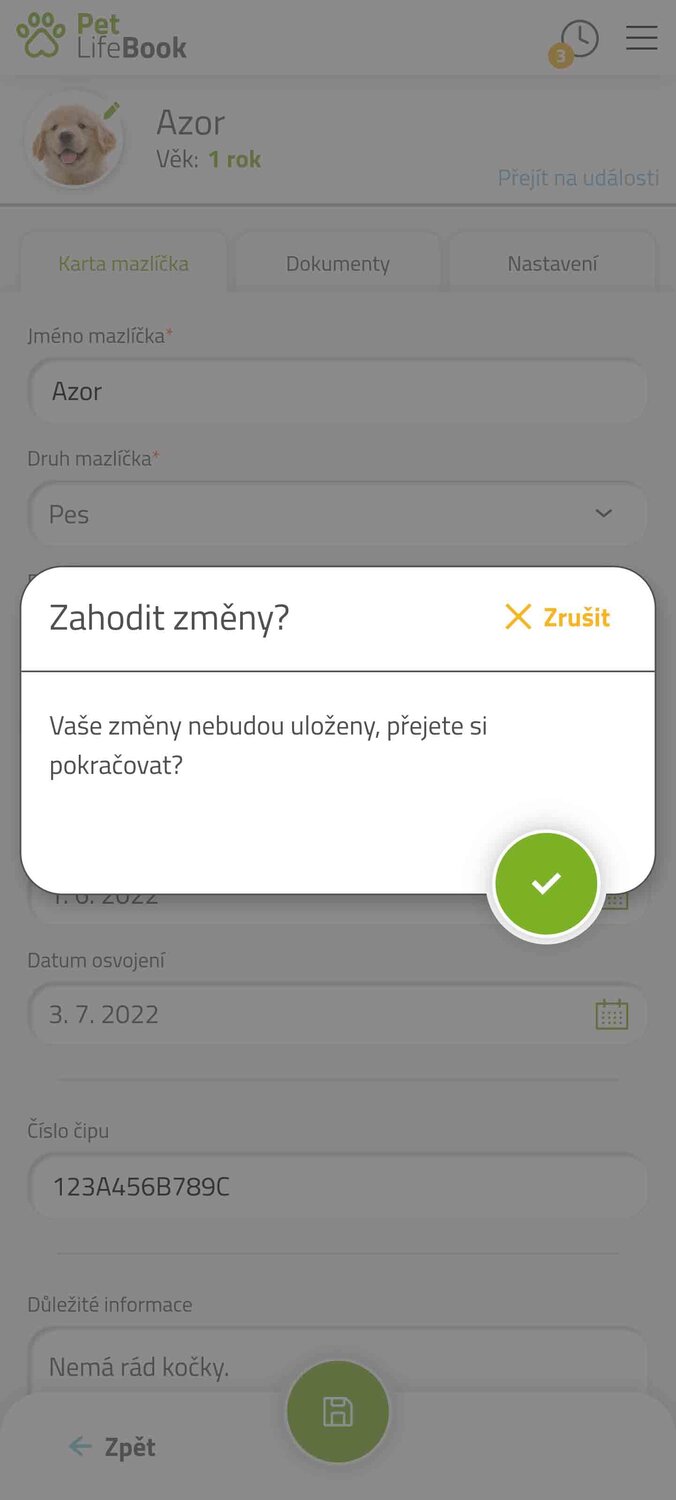Open calendar for Datum osvojení
The width and height of the screenshot is (676, 1500).
pyautogui.click(x=612, y=1014)
